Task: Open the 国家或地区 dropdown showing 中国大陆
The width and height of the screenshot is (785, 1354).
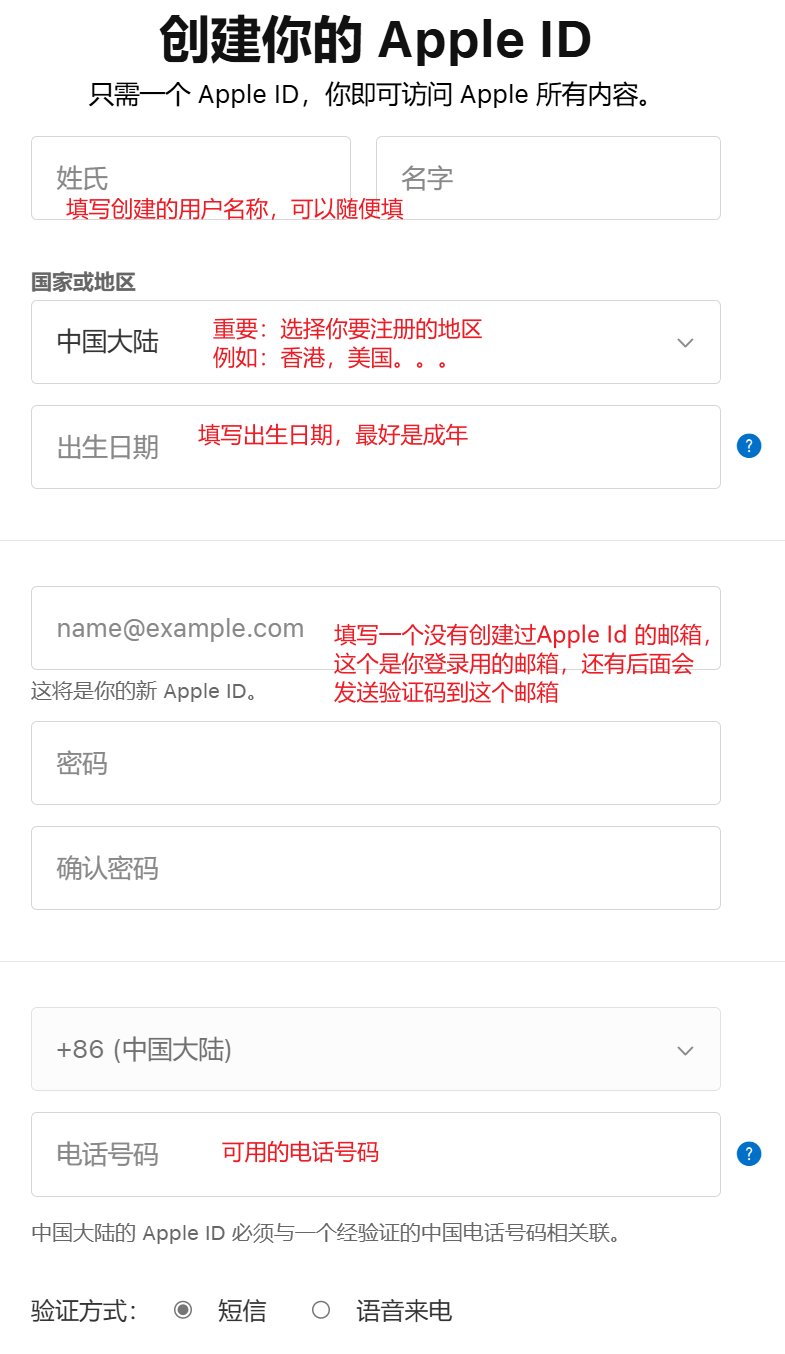Action: click(x=375, y=342)
